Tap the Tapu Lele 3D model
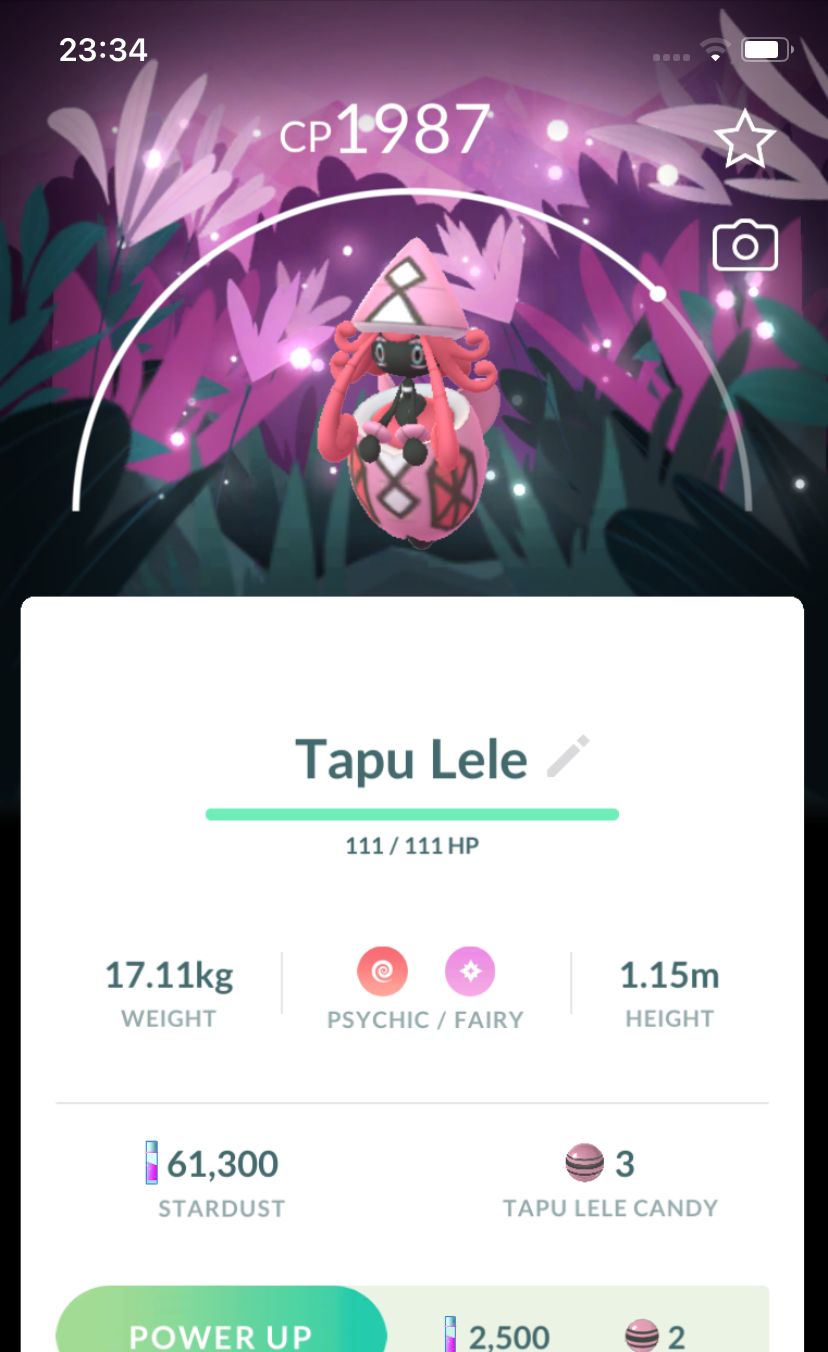 (x=414, y=400)
